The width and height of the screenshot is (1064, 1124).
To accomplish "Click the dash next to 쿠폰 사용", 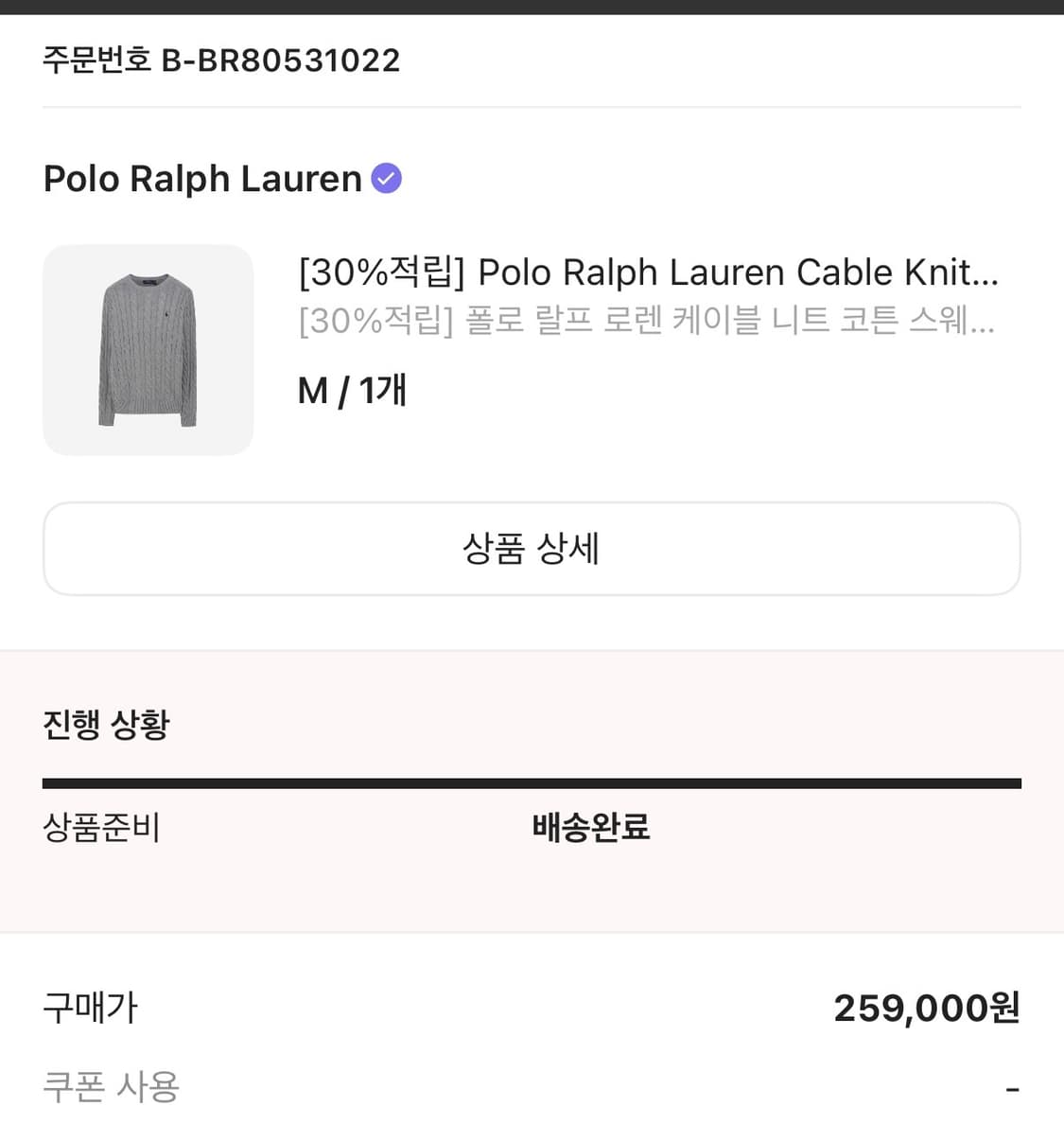I will (1015, 1086).
